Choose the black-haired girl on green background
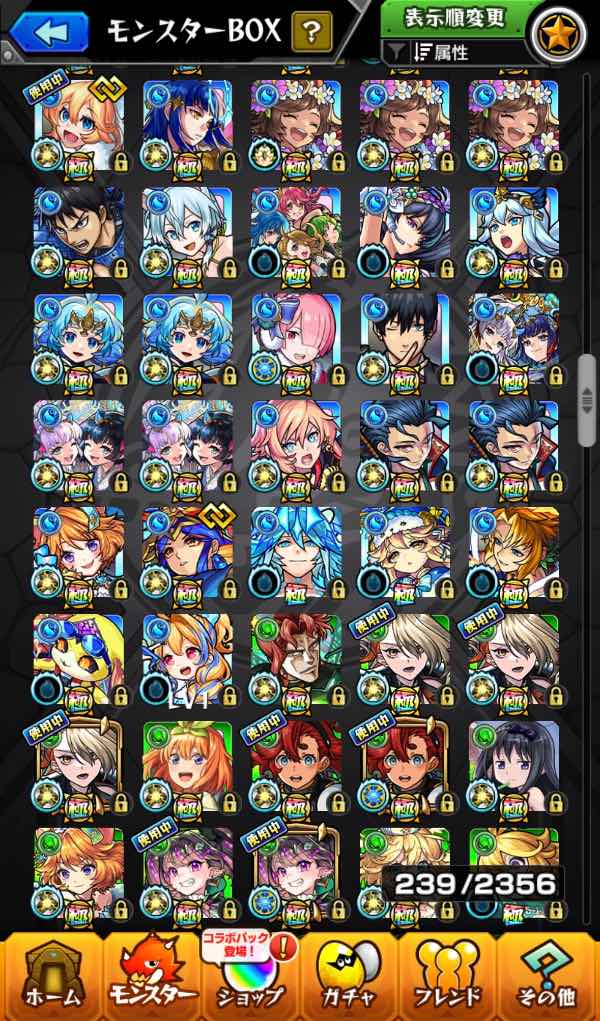This screenshot has height=1021, width=600. coord(513,765)
